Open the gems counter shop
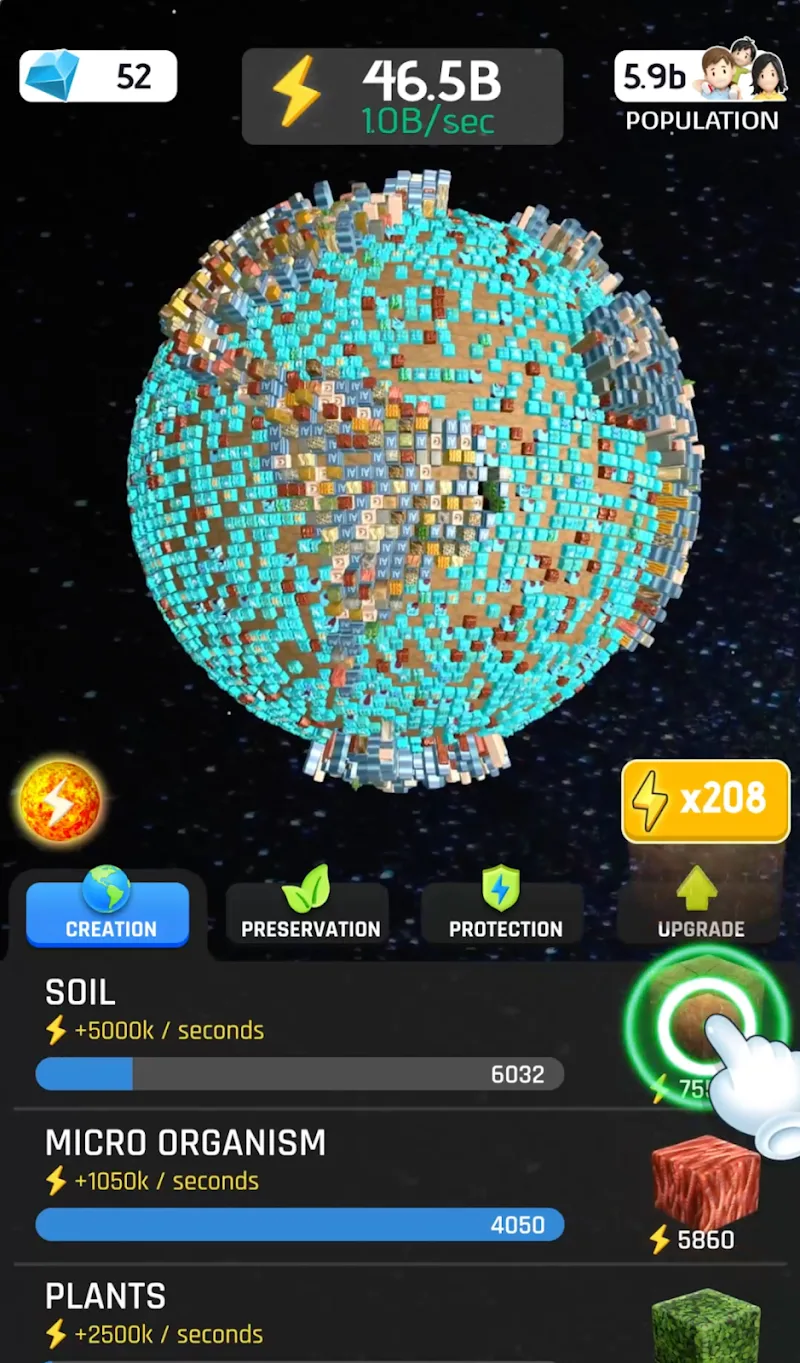The image size is (800, 1363). (x=98, y=76)
